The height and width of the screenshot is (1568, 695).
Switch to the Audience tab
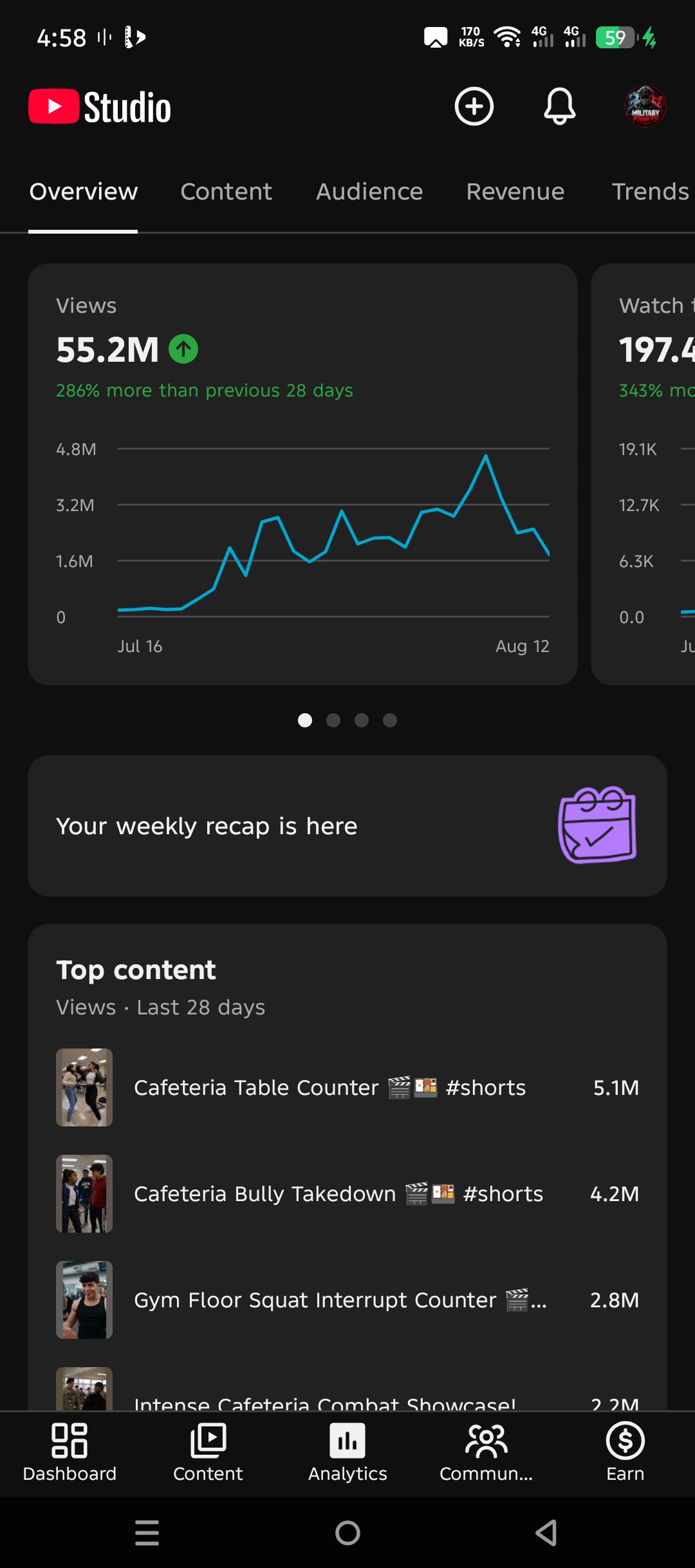tap(369, 192)
